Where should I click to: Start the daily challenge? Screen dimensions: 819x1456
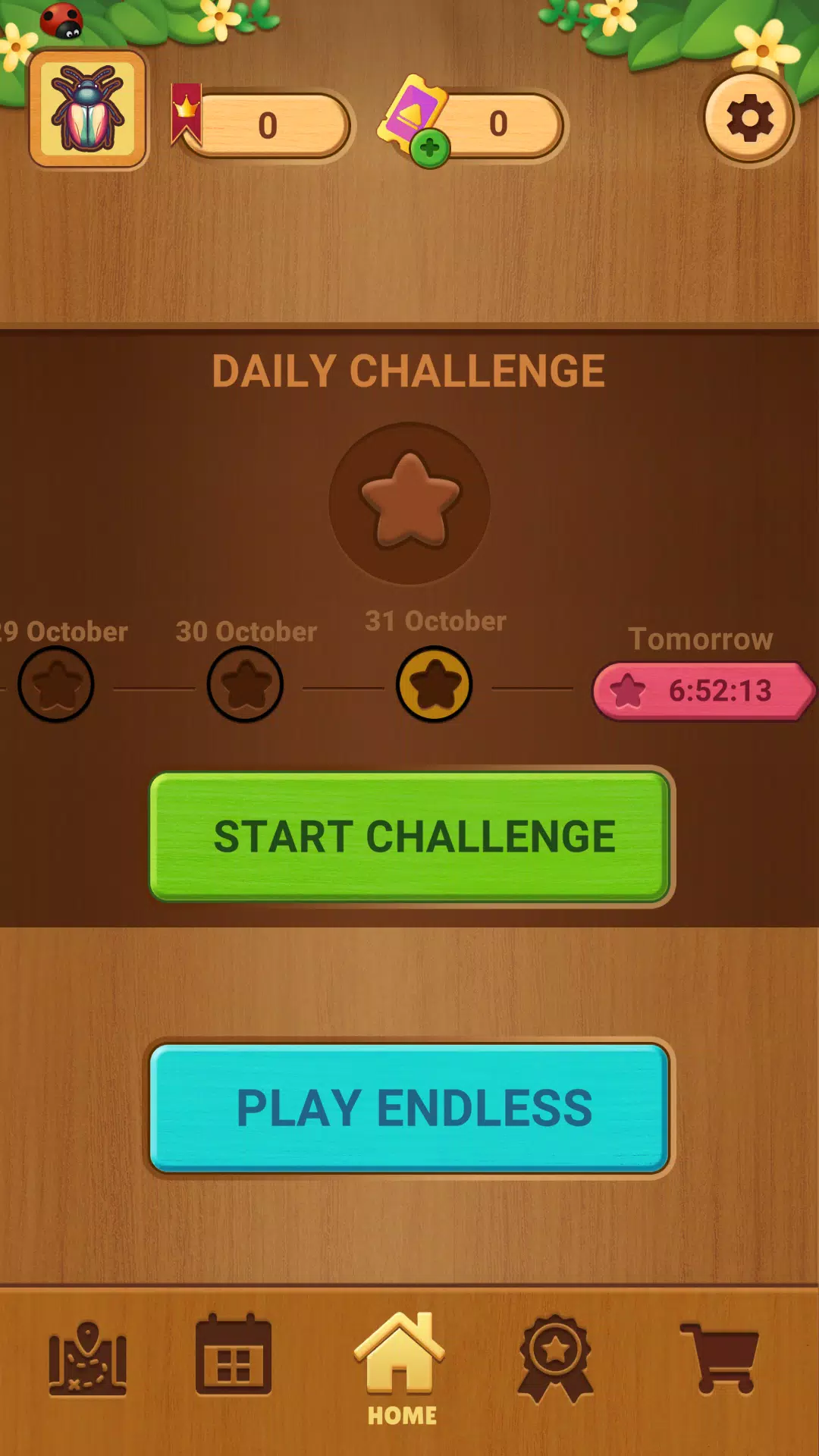409,836
